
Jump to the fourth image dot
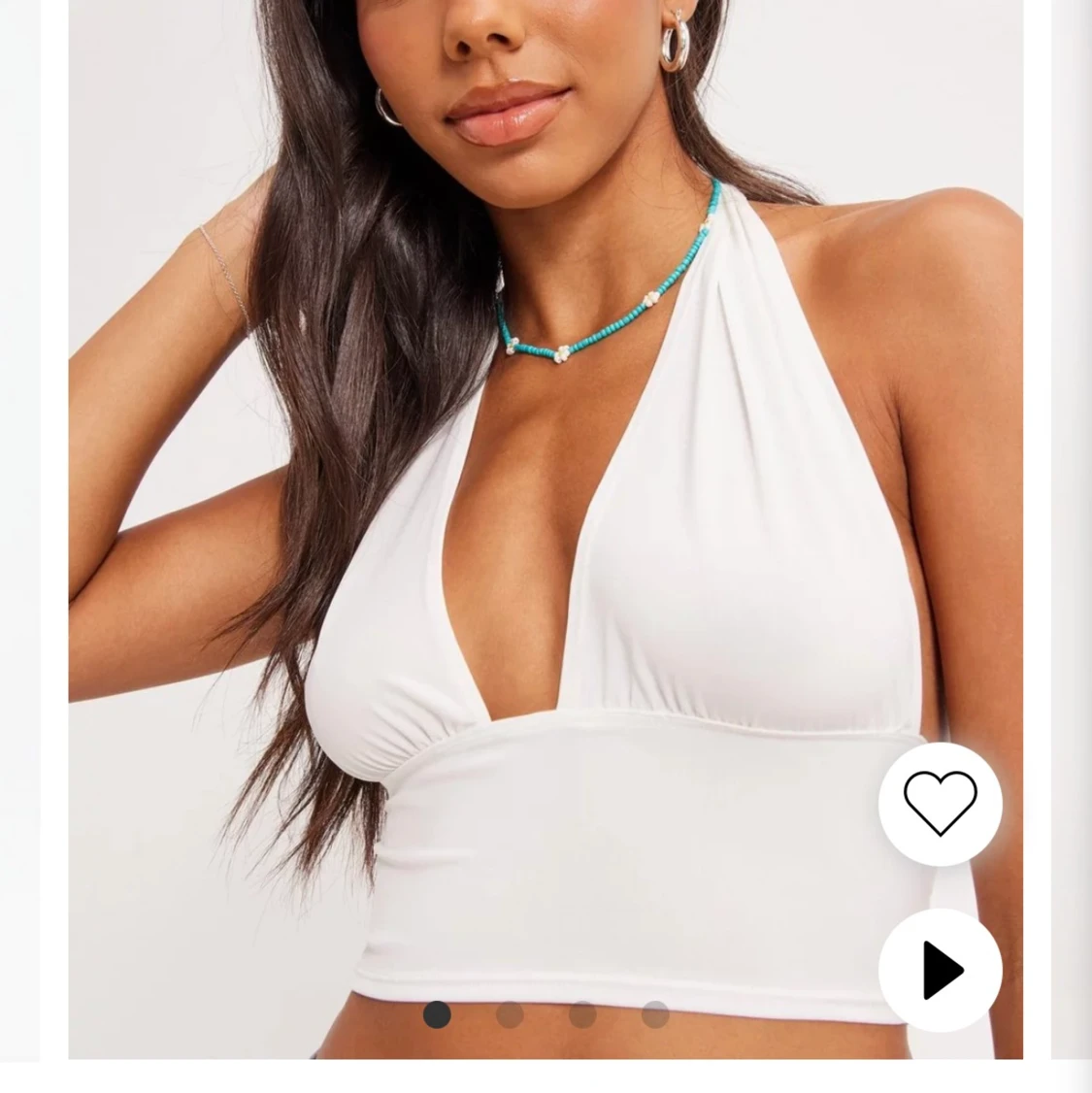pyautogui.click(x=655, y=1015)
